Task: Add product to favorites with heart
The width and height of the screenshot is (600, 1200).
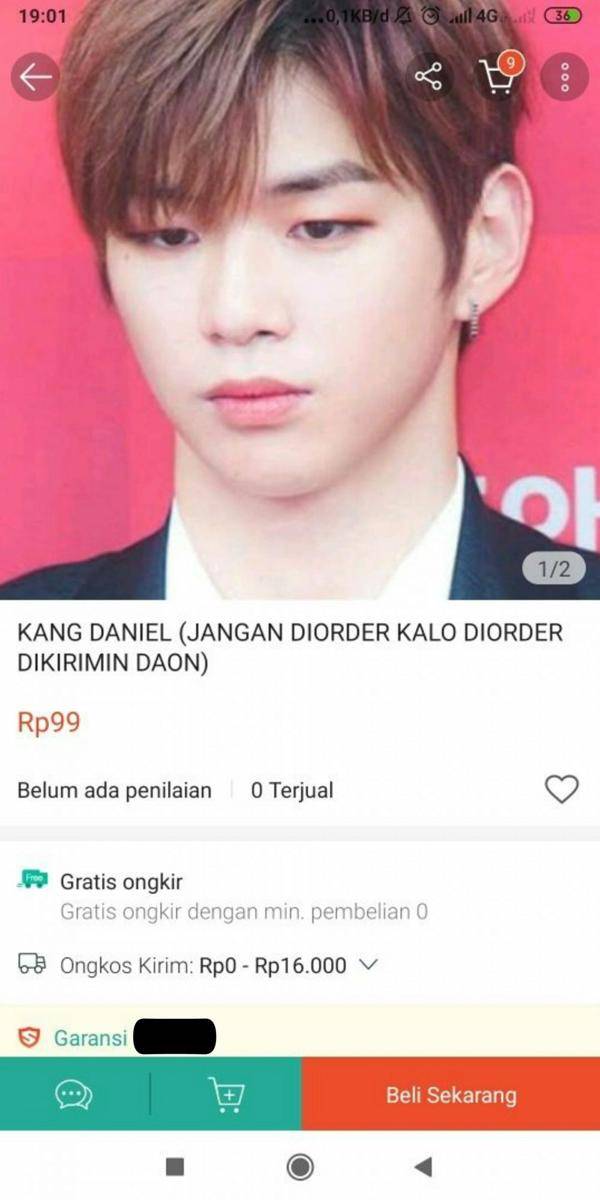Action: point(561,790)
